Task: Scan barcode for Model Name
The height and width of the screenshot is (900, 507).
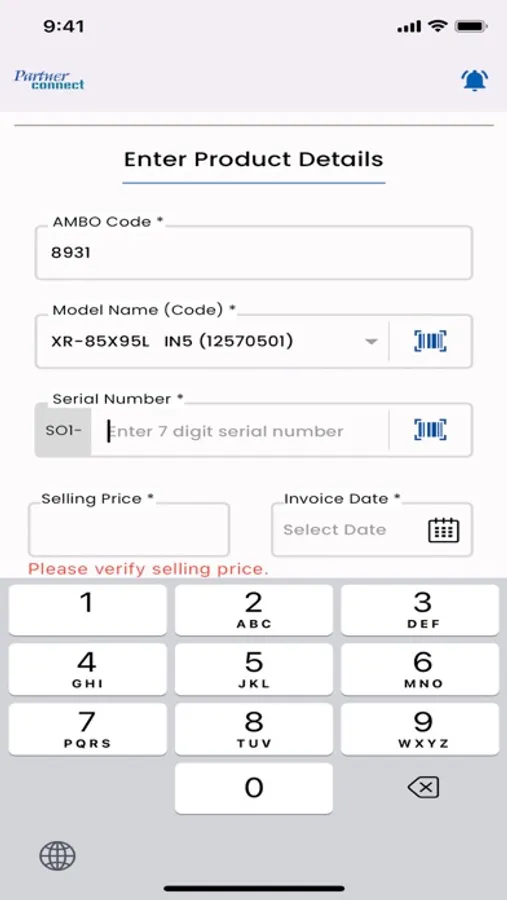Action: tap(430, 342)
